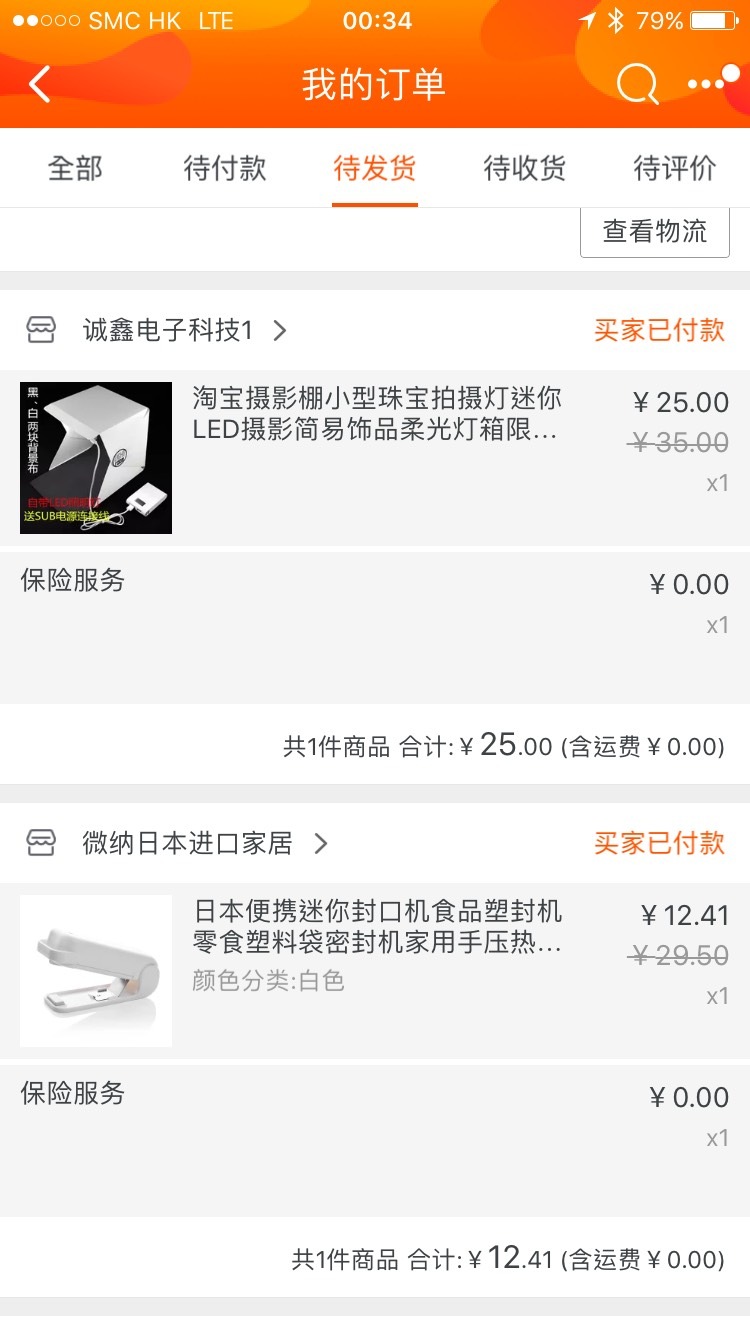
Task: Switch to the 全部 tab
Action: click(75, 168)
